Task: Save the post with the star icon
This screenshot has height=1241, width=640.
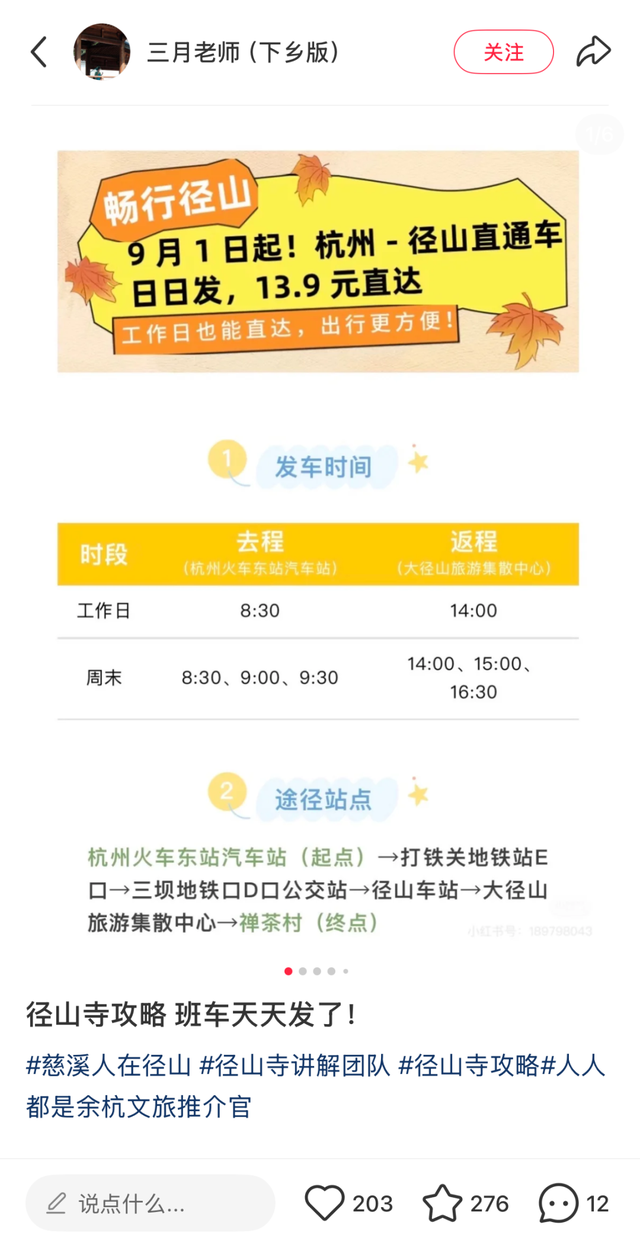Action: (442, 1203)
